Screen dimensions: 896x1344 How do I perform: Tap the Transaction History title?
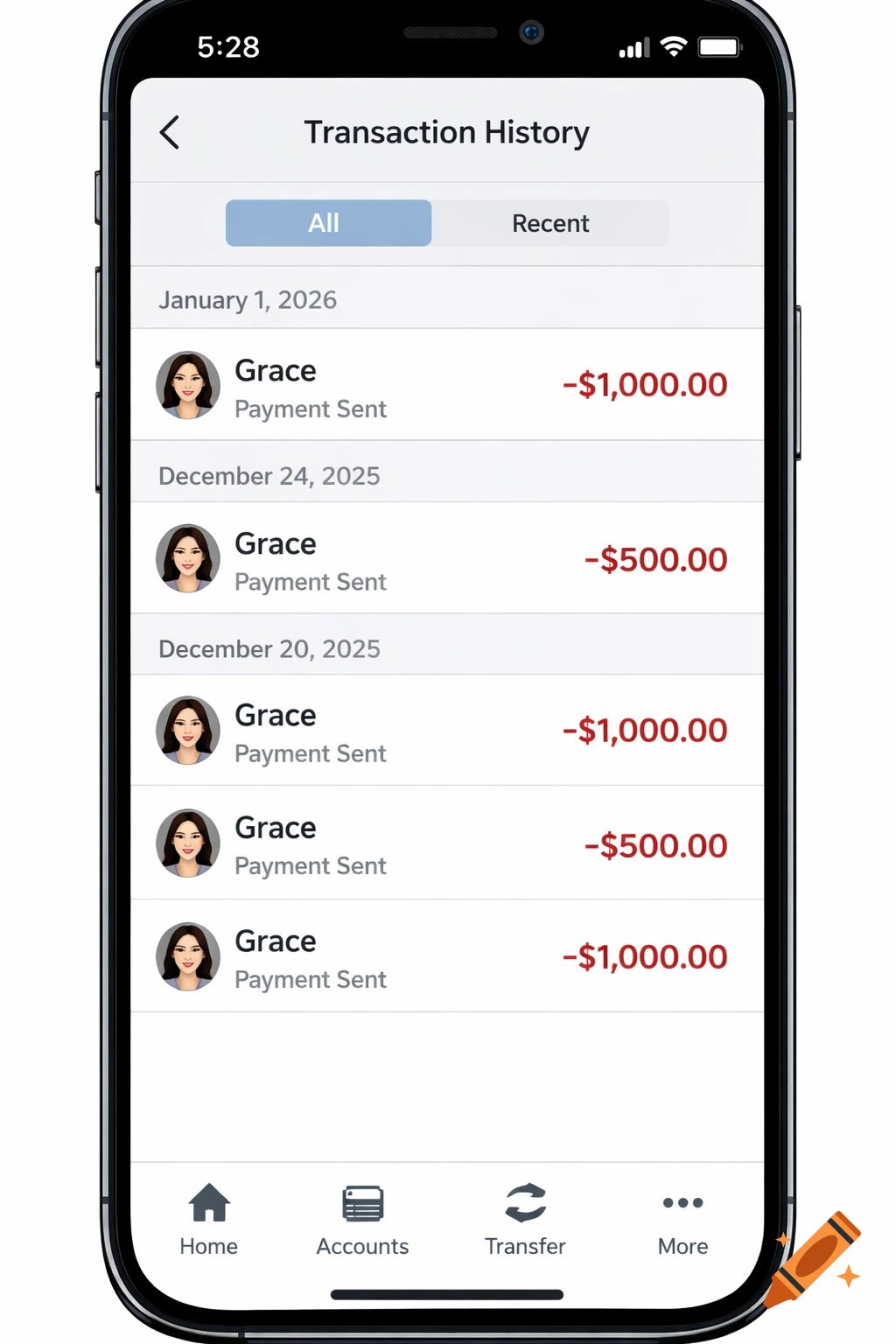[x=447, y=132]
